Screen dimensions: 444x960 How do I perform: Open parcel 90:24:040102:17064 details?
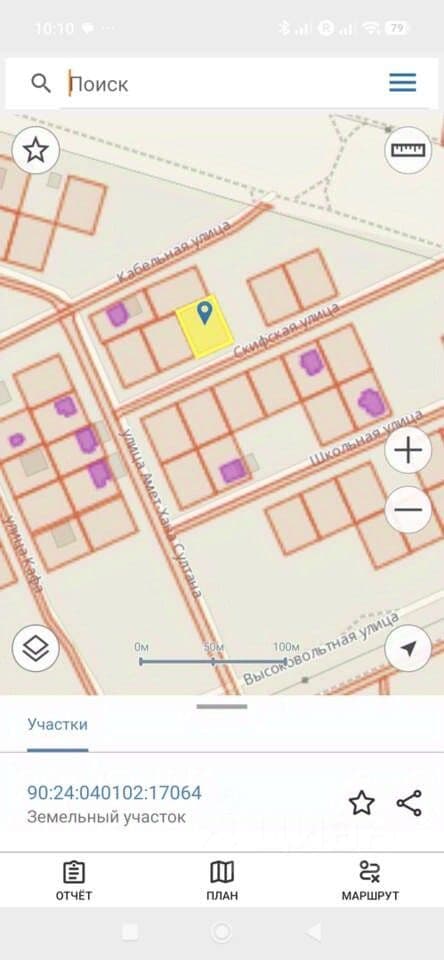coord(115,793)
